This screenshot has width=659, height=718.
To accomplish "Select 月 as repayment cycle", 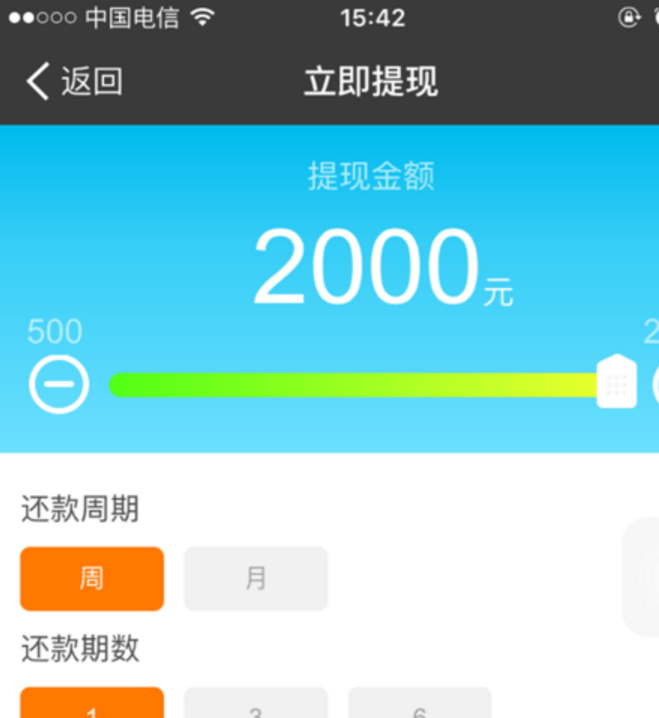I will point(256,578).
